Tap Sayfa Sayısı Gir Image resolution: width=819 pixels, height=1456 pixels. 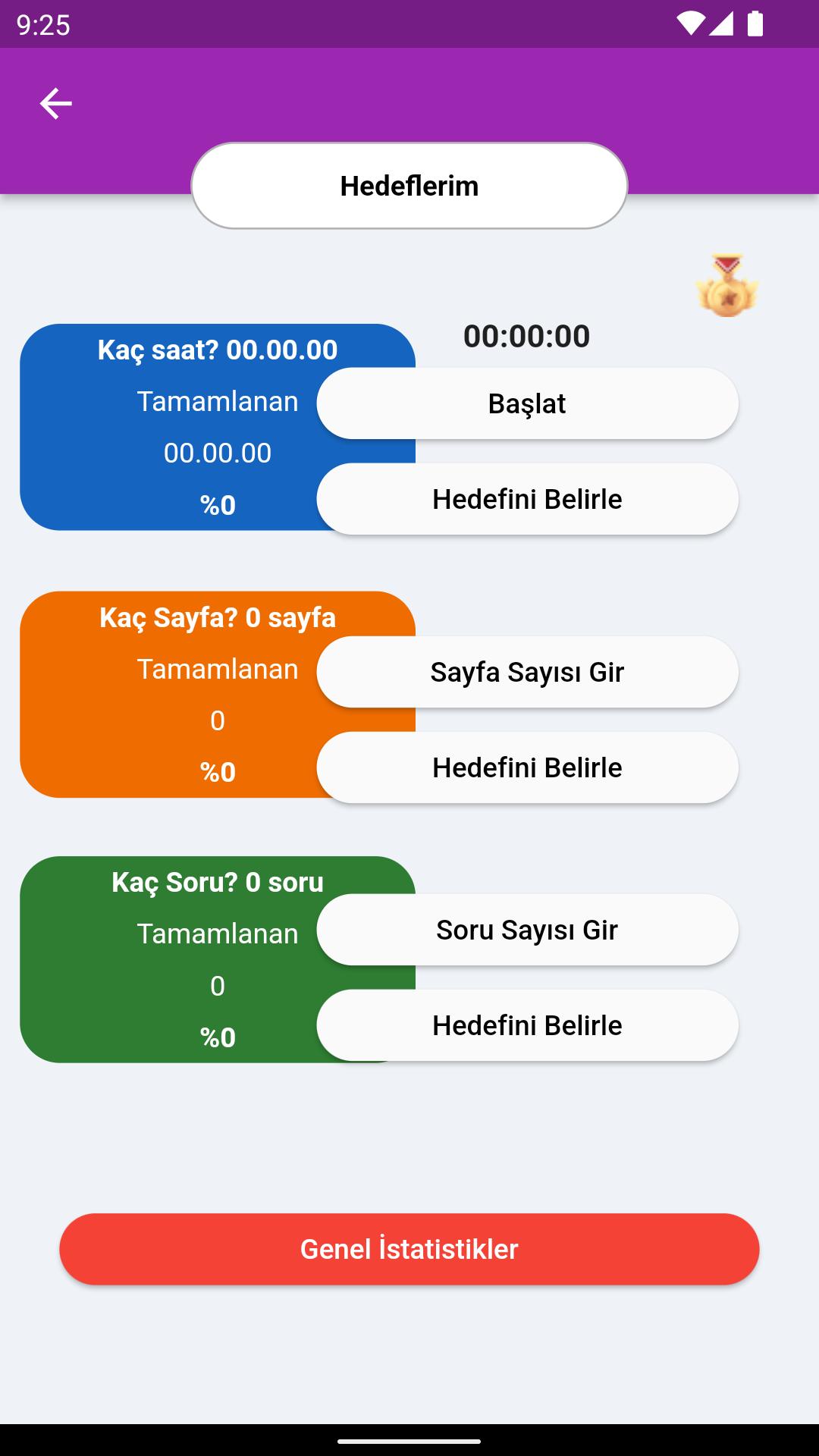point(527,672)
